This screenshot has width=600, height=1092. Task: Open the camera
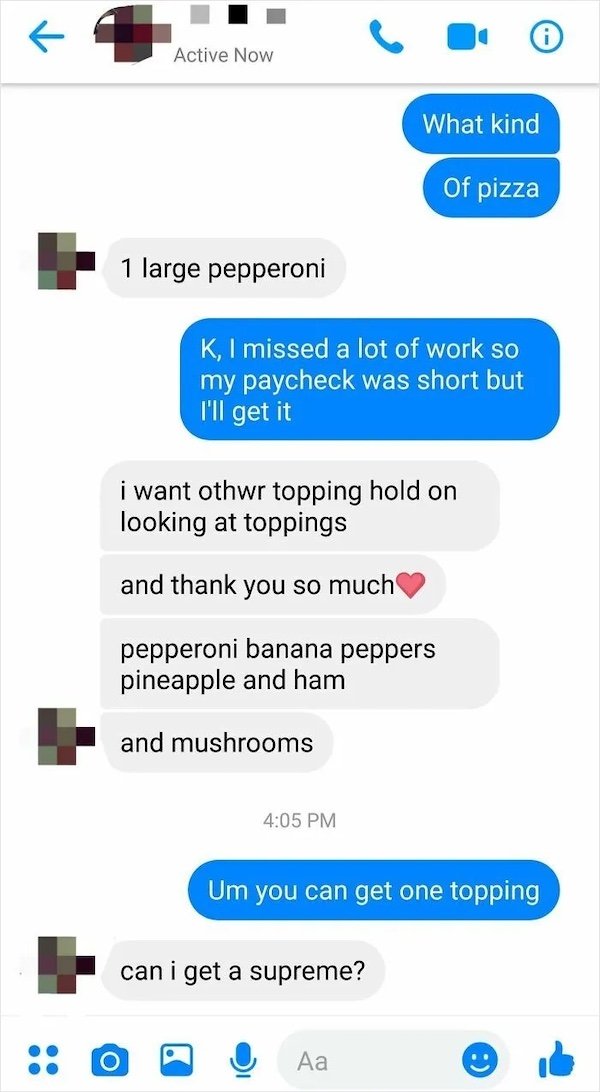tap(108, 1057)
